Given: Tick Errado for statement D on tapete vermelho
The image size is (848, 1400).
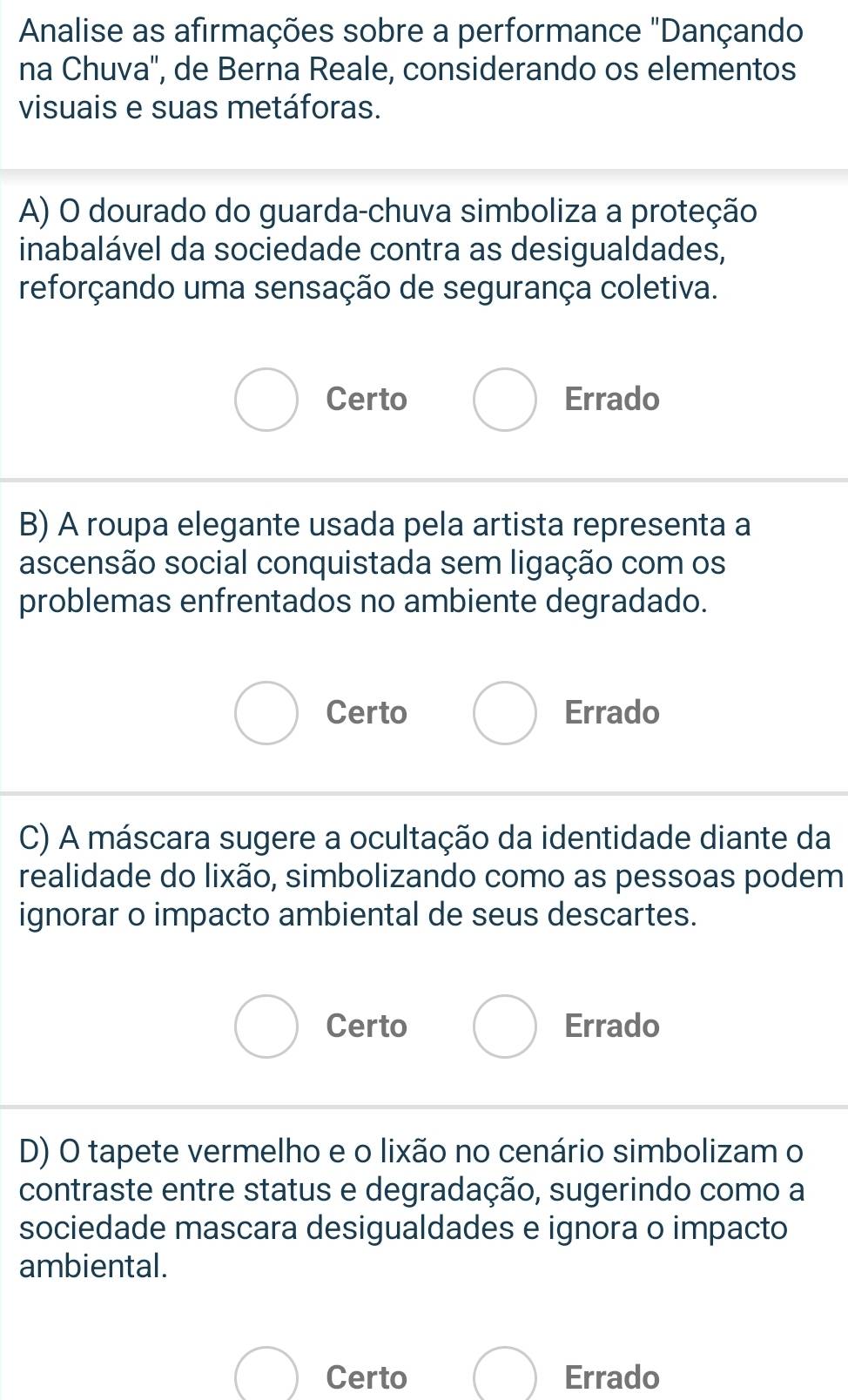Looking at the screenshot, I should 505,1376.
